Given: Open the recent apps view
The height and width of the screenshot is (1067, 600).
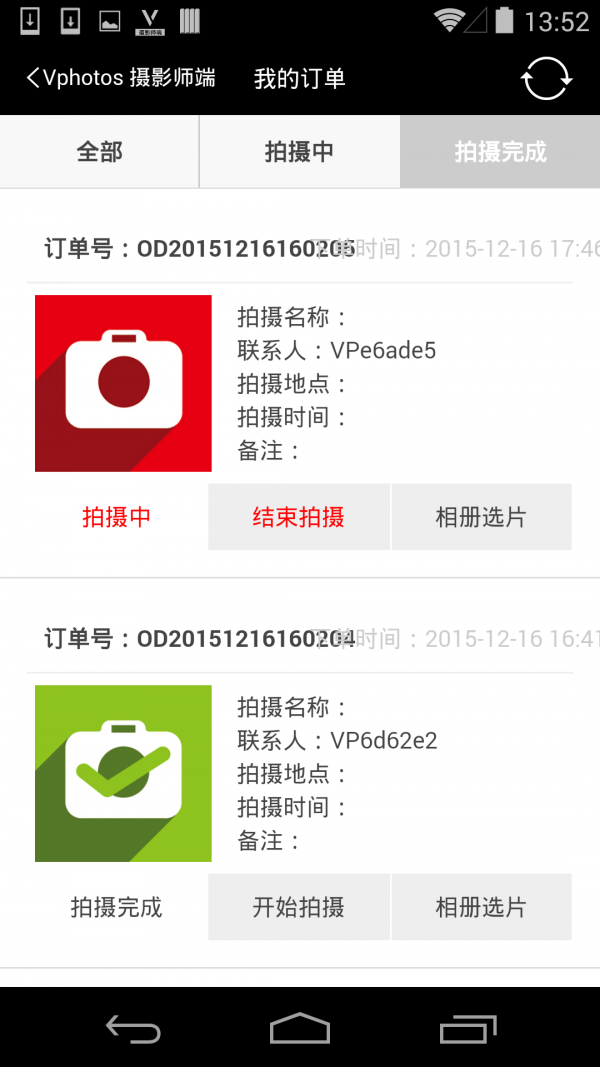Looking at the screenshot, I should (x=467, y=1028).
